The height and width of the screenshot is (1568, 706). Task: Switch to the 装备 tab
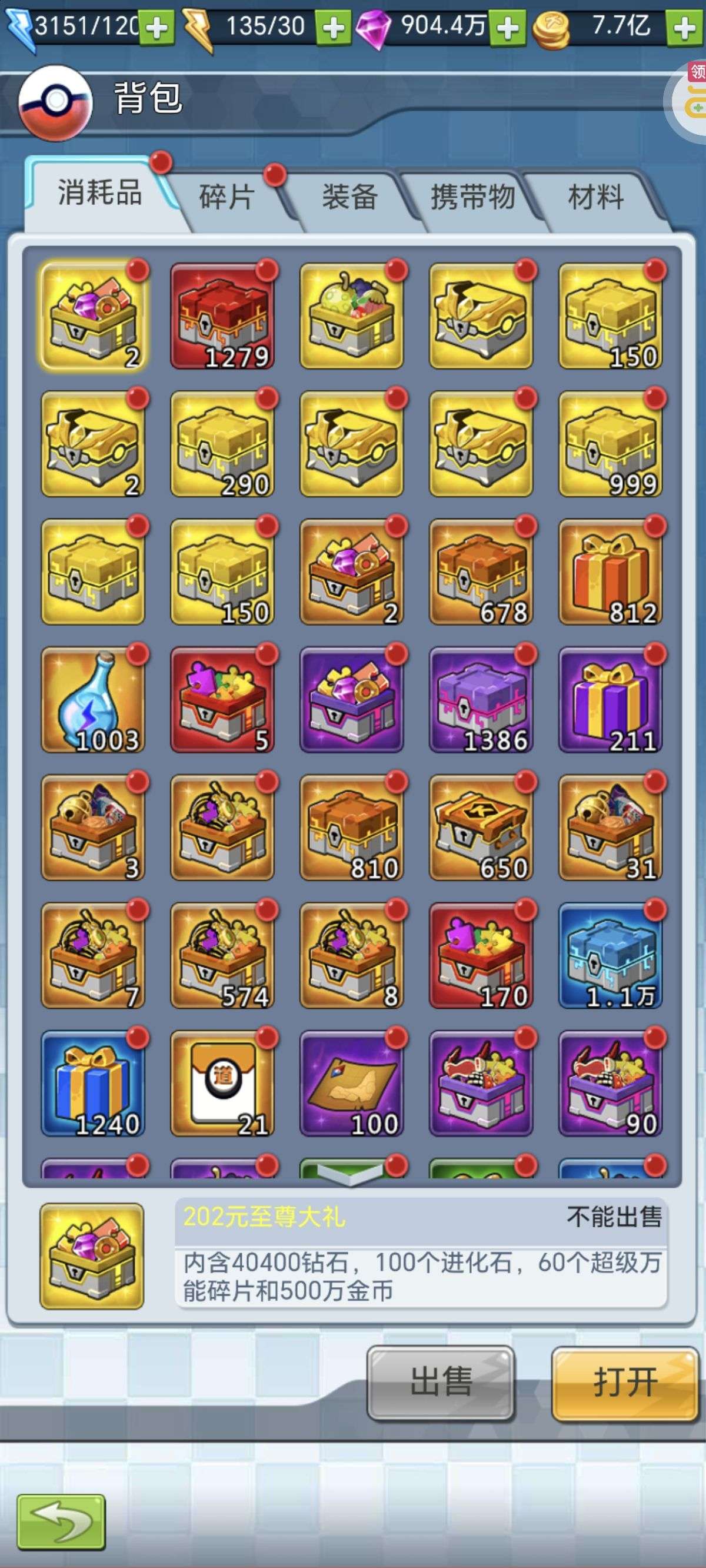(349, 198)
